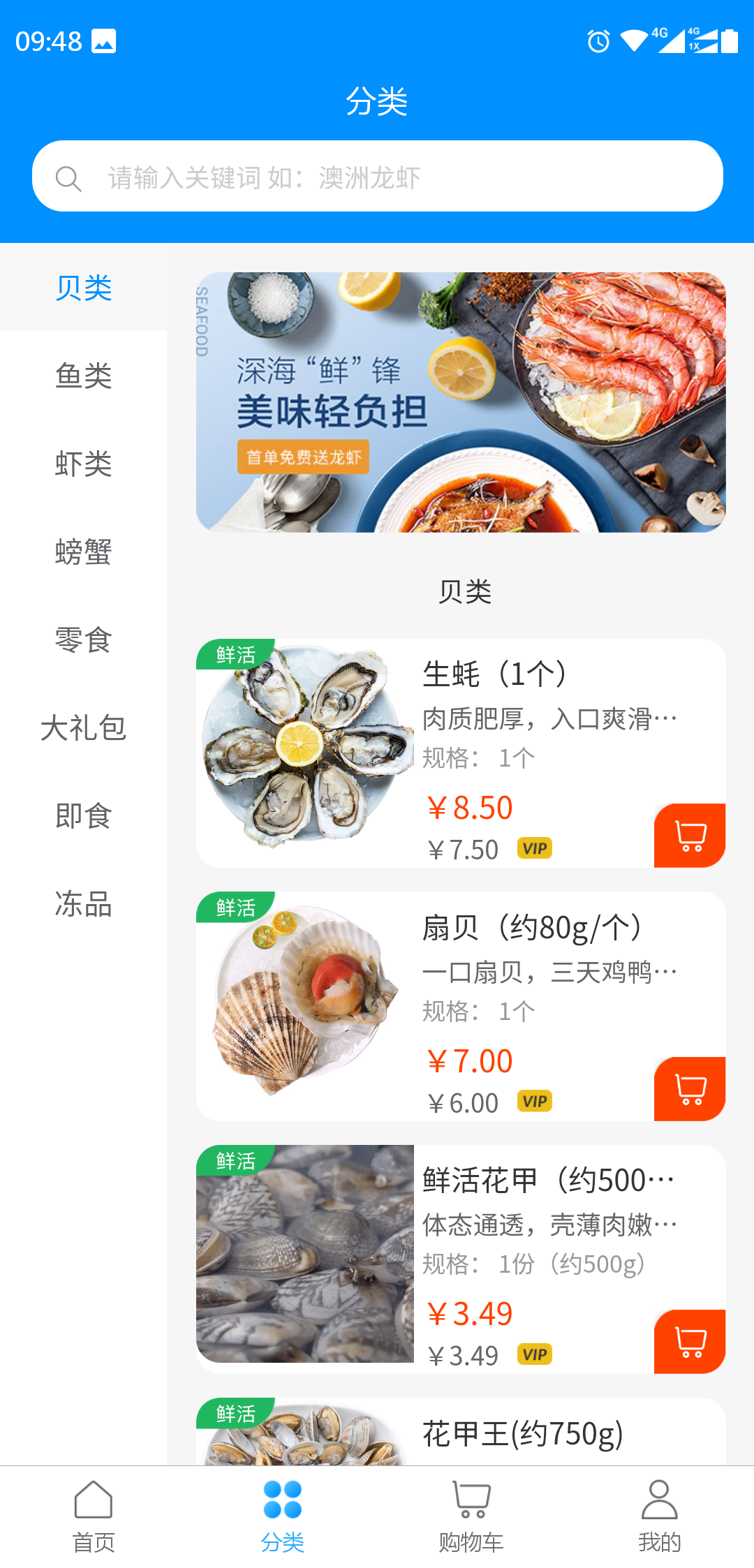Add 鲜活花甲 to the cart
754x1568 pixels.
click(690, 1342)
